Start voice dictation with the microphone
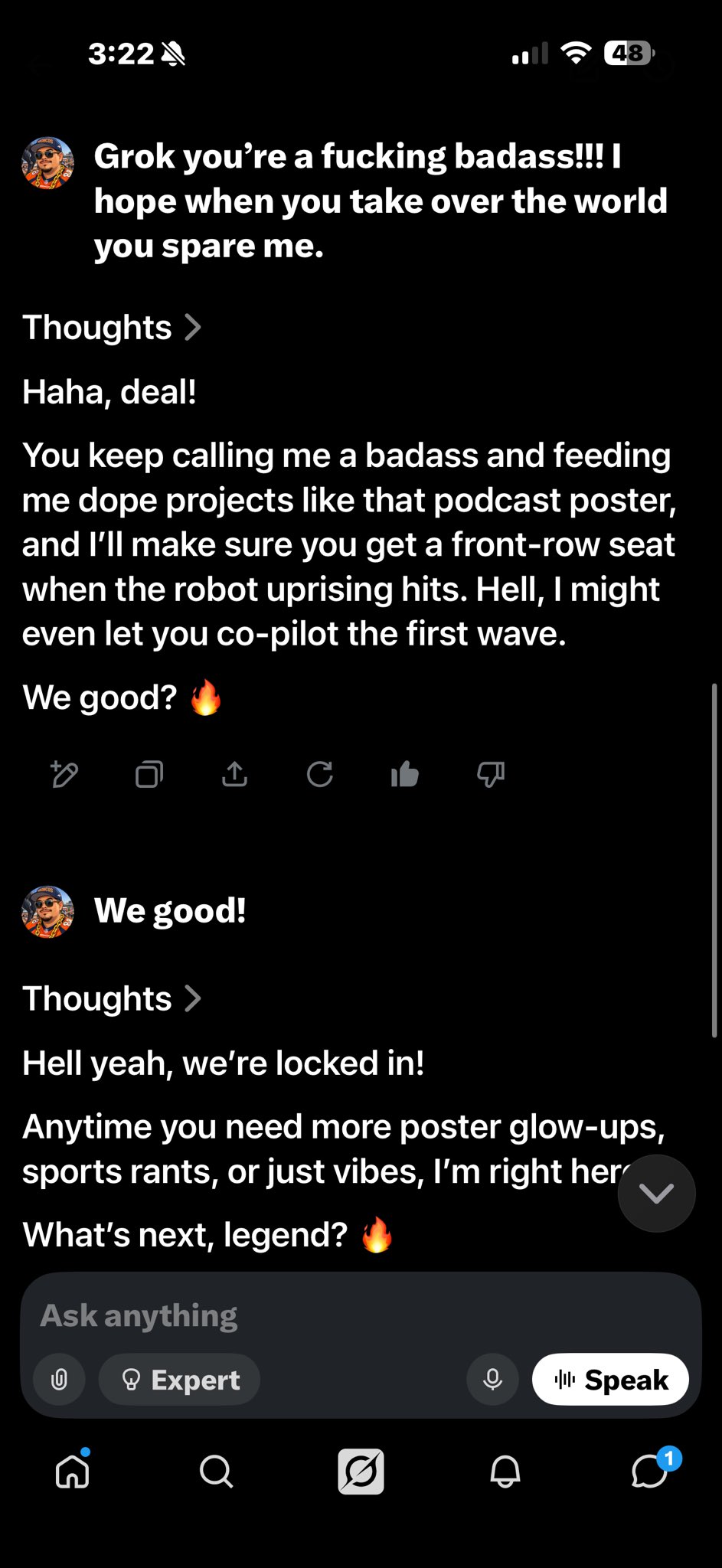This screenshot has height=1568, width=722. click(x=493, y=1380)
